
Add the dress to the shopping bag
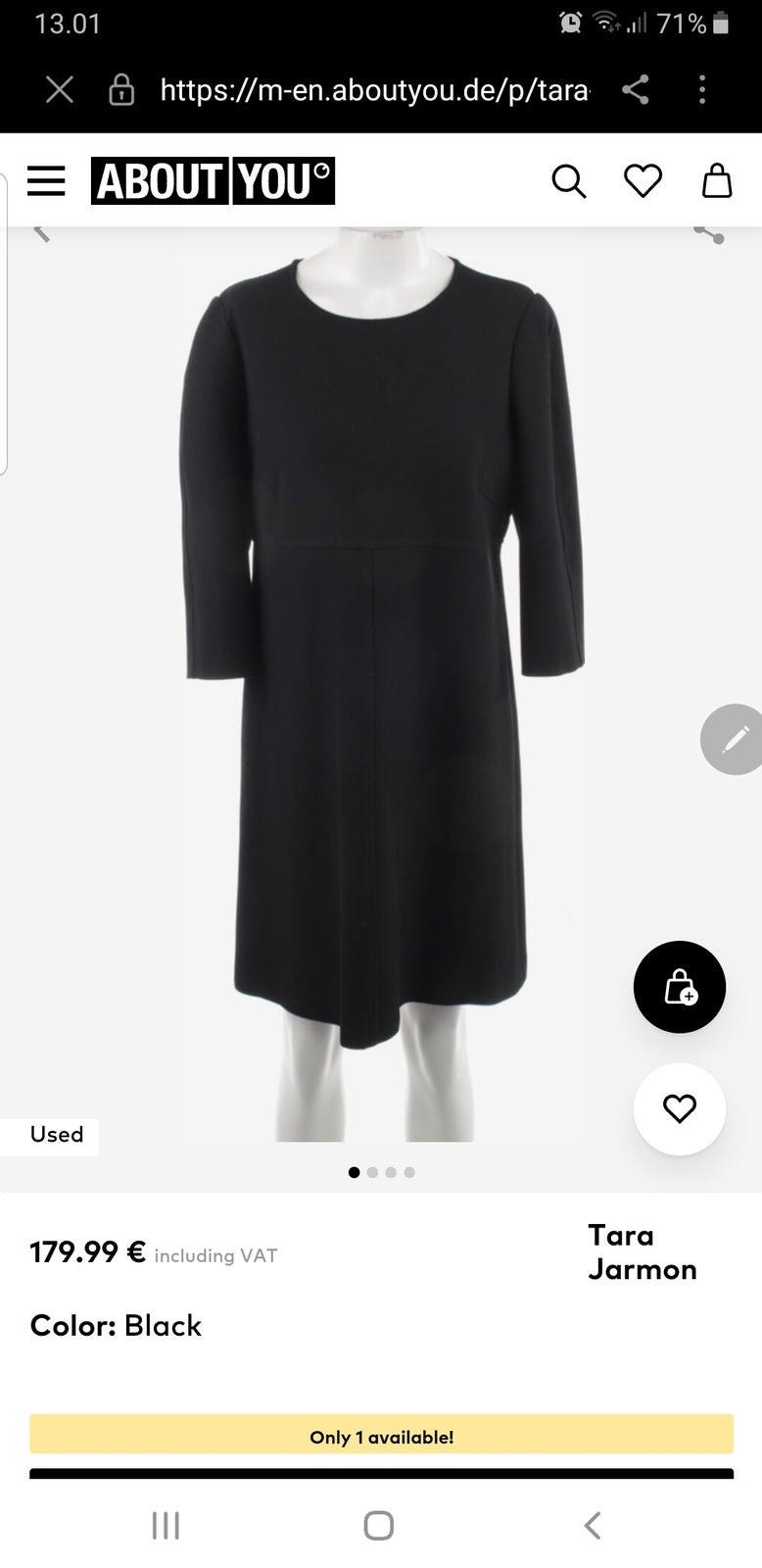coord(679,987)
